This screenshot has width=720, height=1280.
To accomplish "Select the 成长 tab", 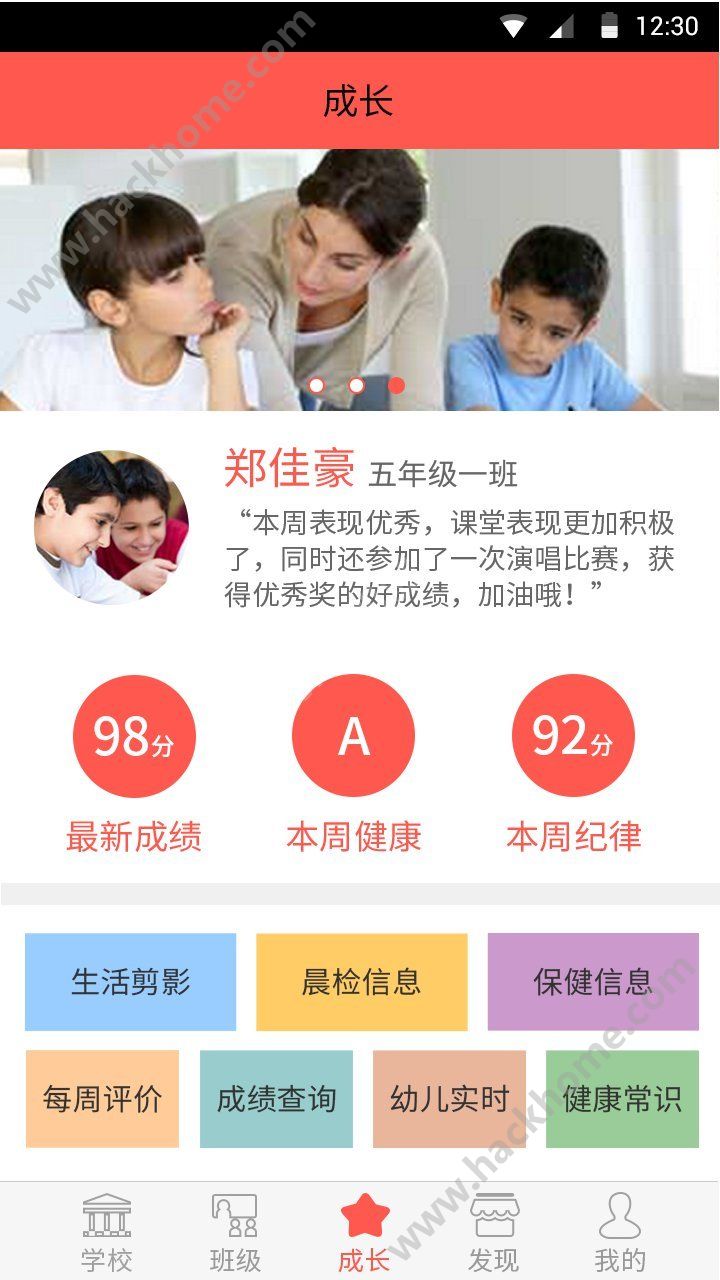I will [364, 1231].
